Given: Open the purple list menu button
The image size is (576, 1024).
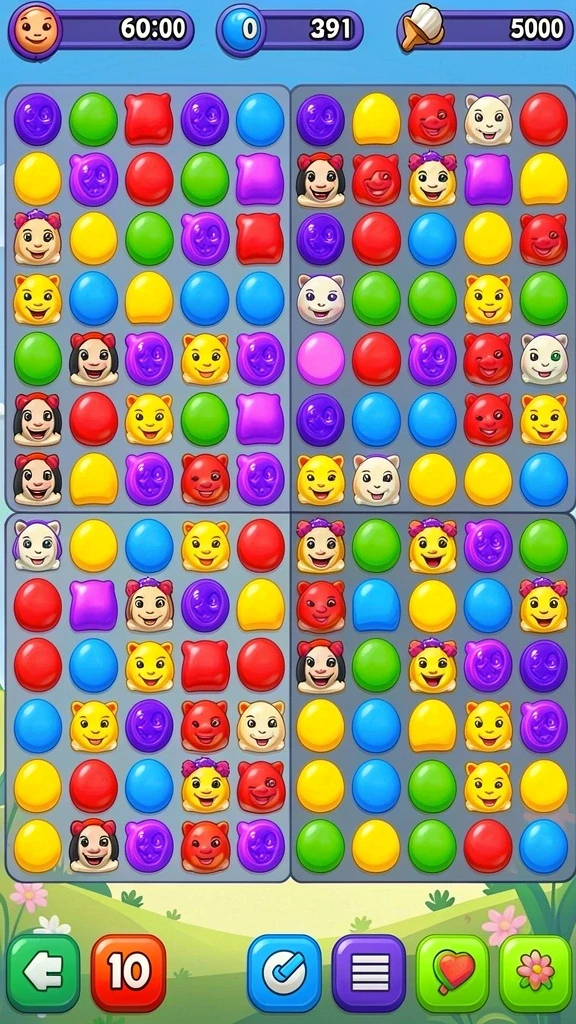Looking at the screenshot, I should click(369, 973).
